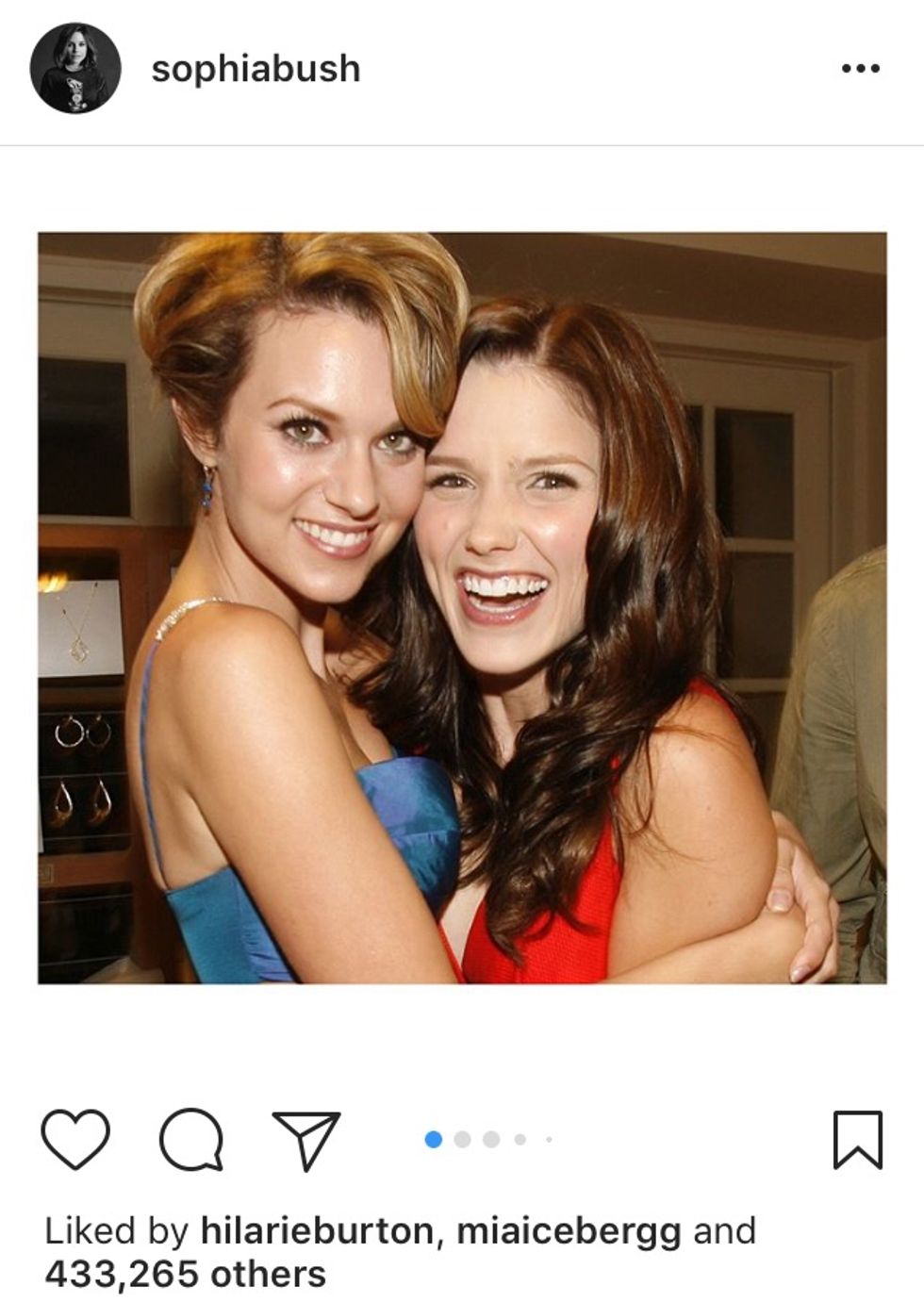The image size is (924, 1302).
Task: Open miaicebergg's profile from likes
Action: point(569,1231)
